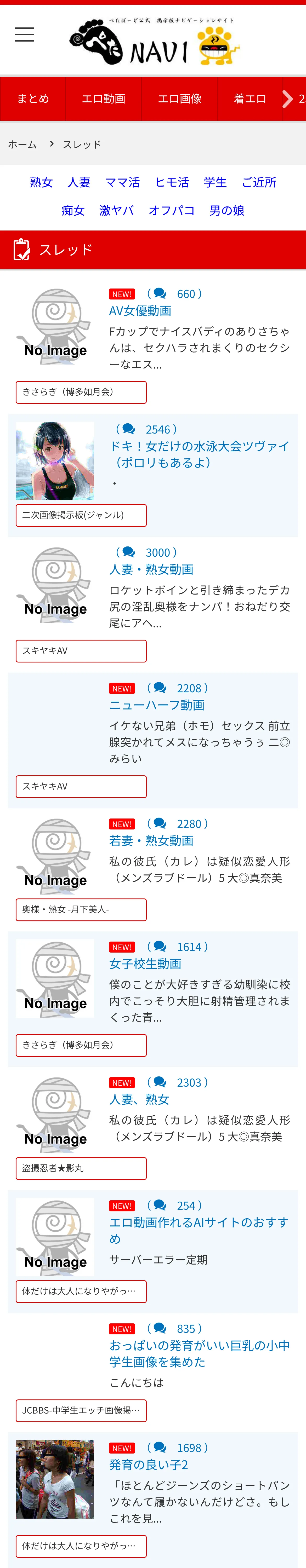
Task: Select the 人妻 tag link
Action: click(x=79, y=182)
